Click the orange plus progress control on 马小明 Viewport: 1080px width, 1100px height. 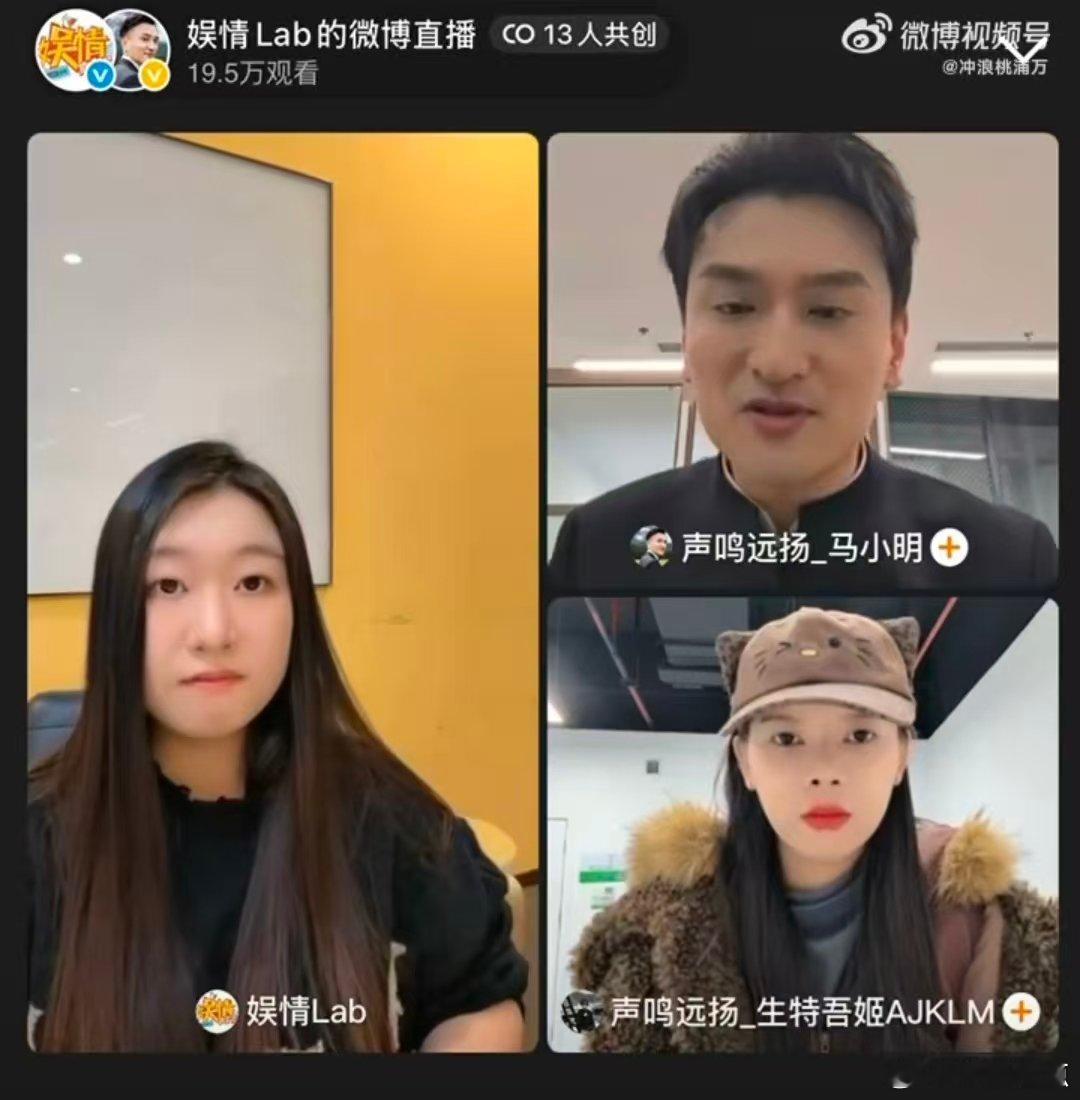(950, 547)
